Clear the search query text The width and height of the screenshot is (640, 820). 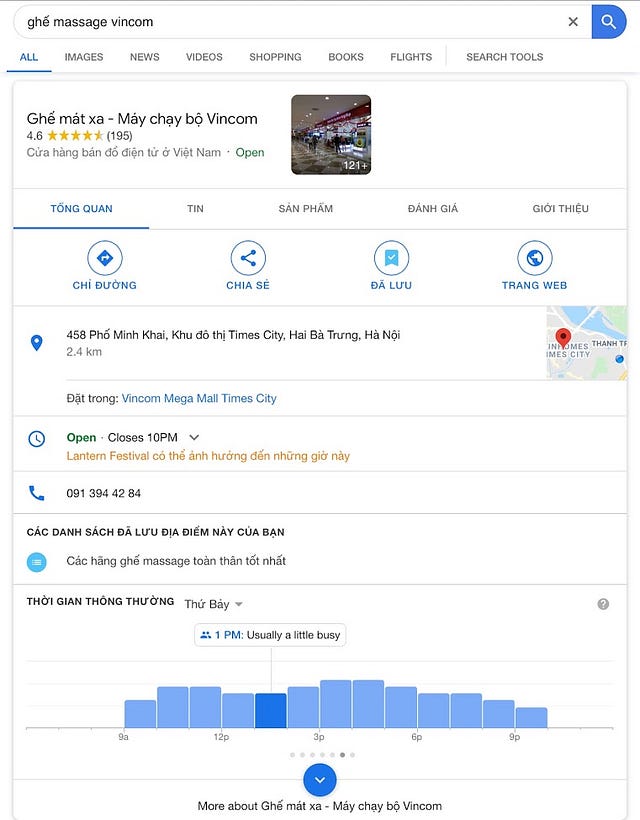coord(573,21)
